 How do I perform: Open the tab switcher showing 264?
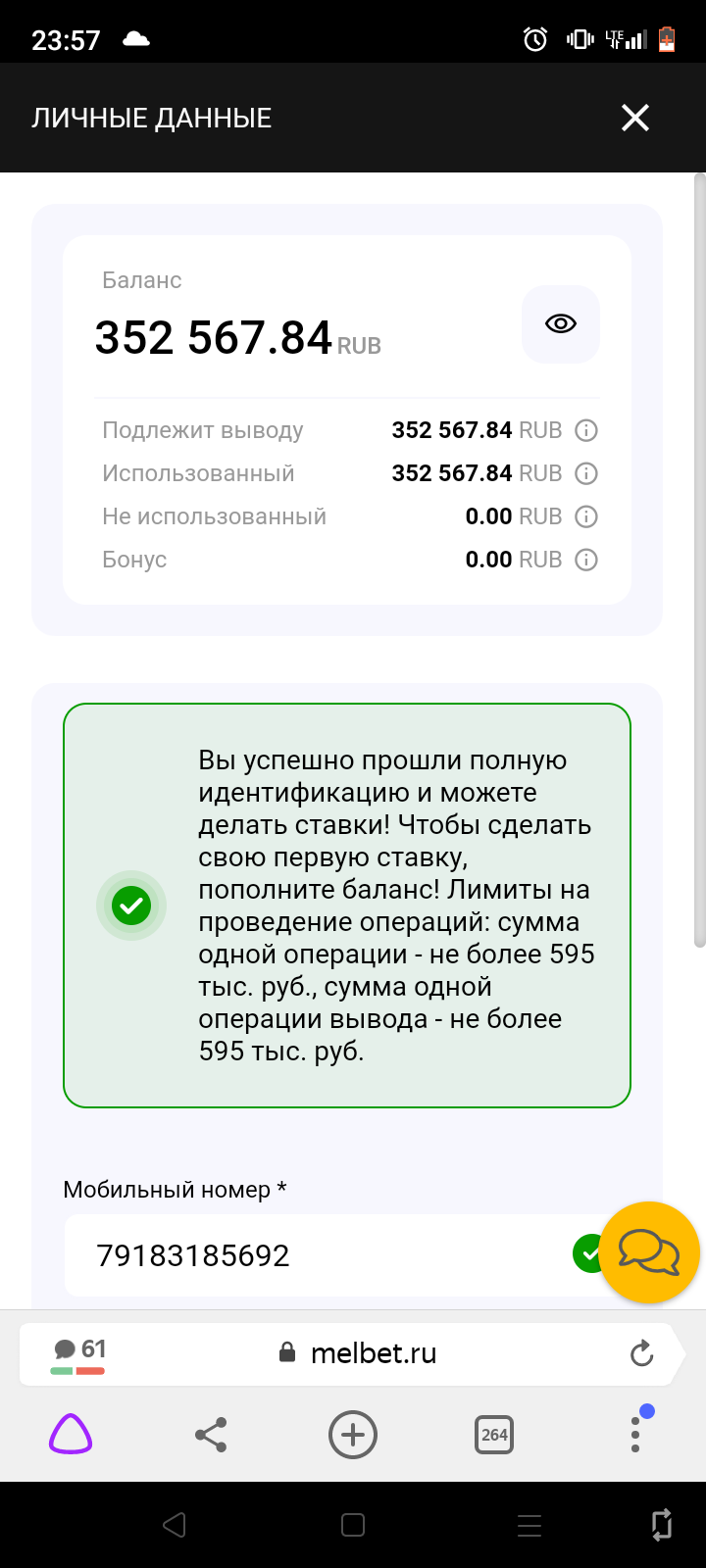click(x=494, y=1436)
